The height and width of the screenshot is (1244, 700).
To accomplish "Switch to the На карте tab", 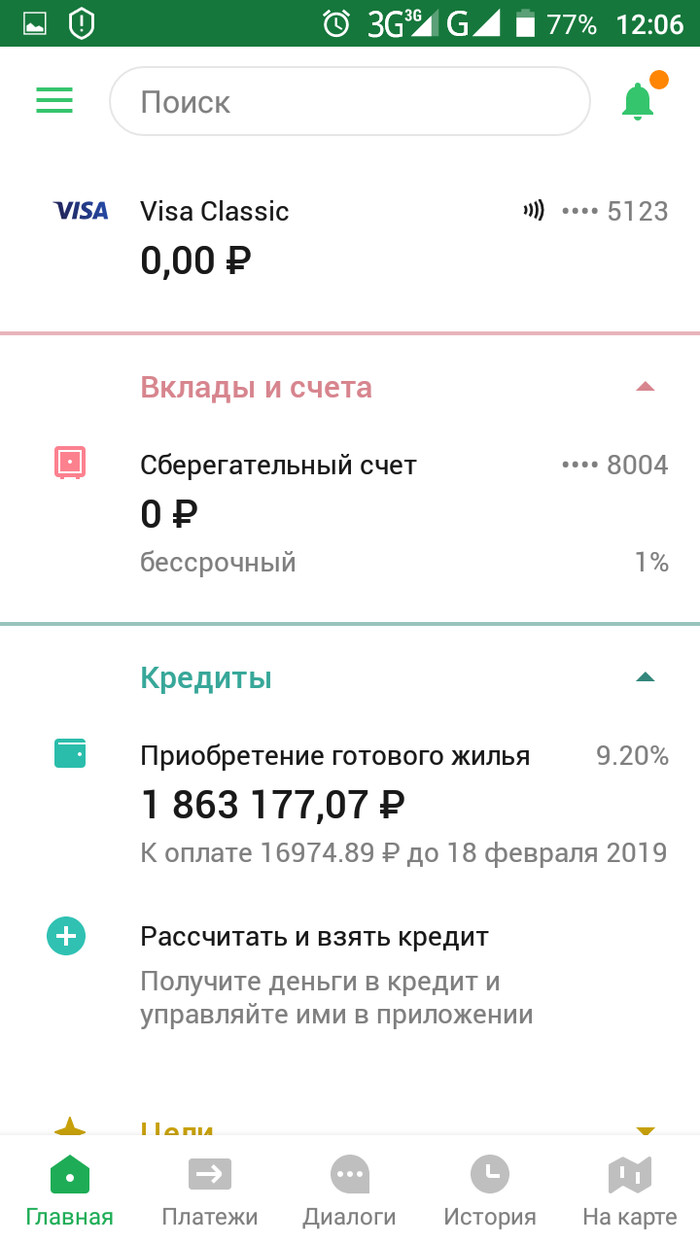I will click(629, 1192).
